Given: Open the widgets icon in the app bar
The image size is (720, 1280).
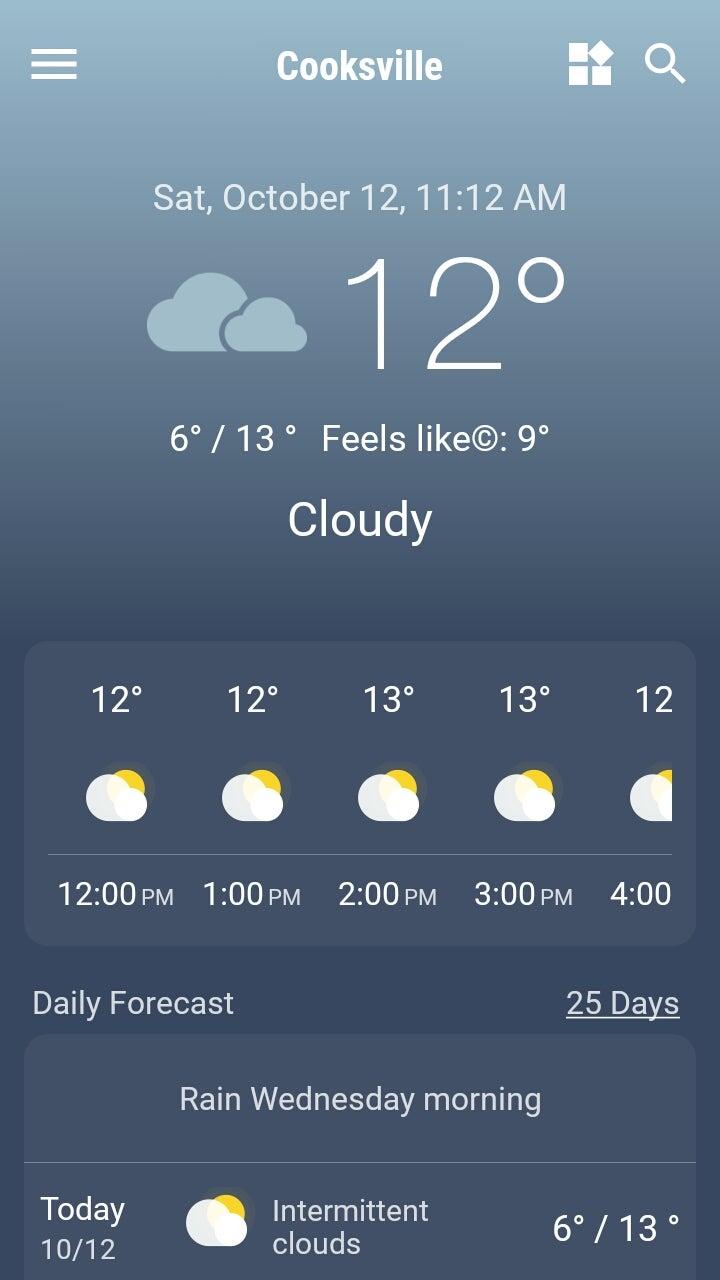Looking at the screenshot, I should [x=590, y=65].
